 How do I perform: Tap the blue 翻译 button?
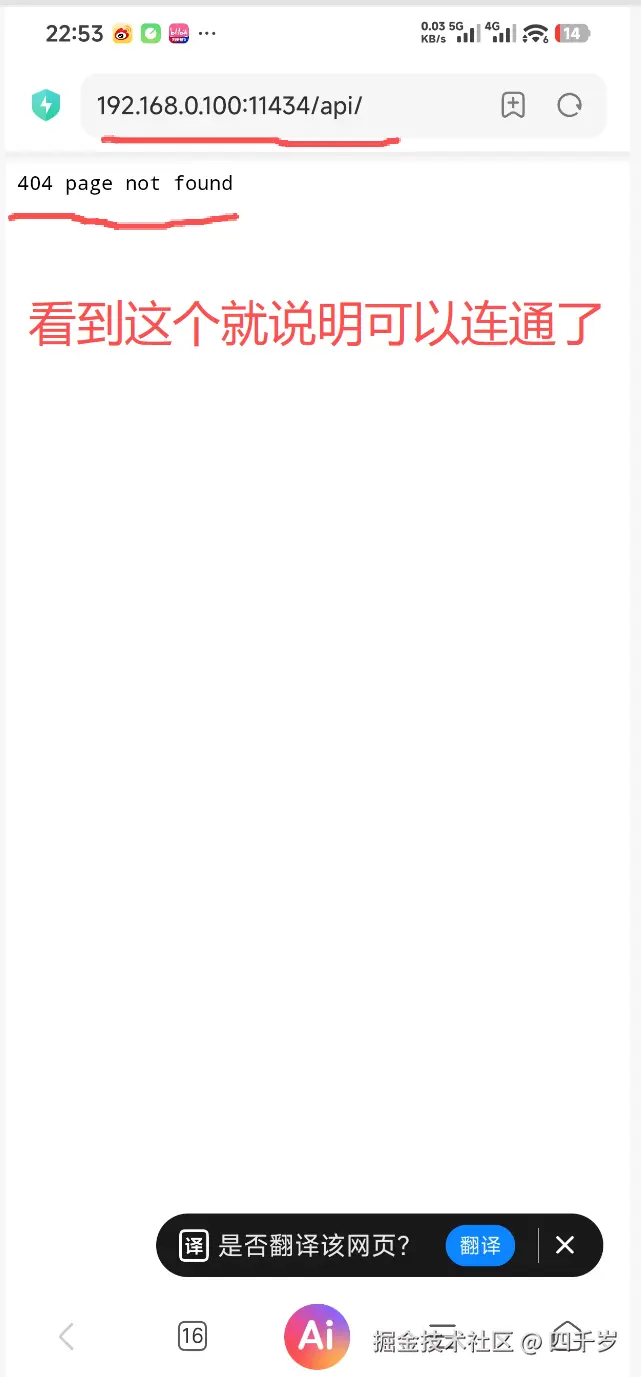[480, 1245]
